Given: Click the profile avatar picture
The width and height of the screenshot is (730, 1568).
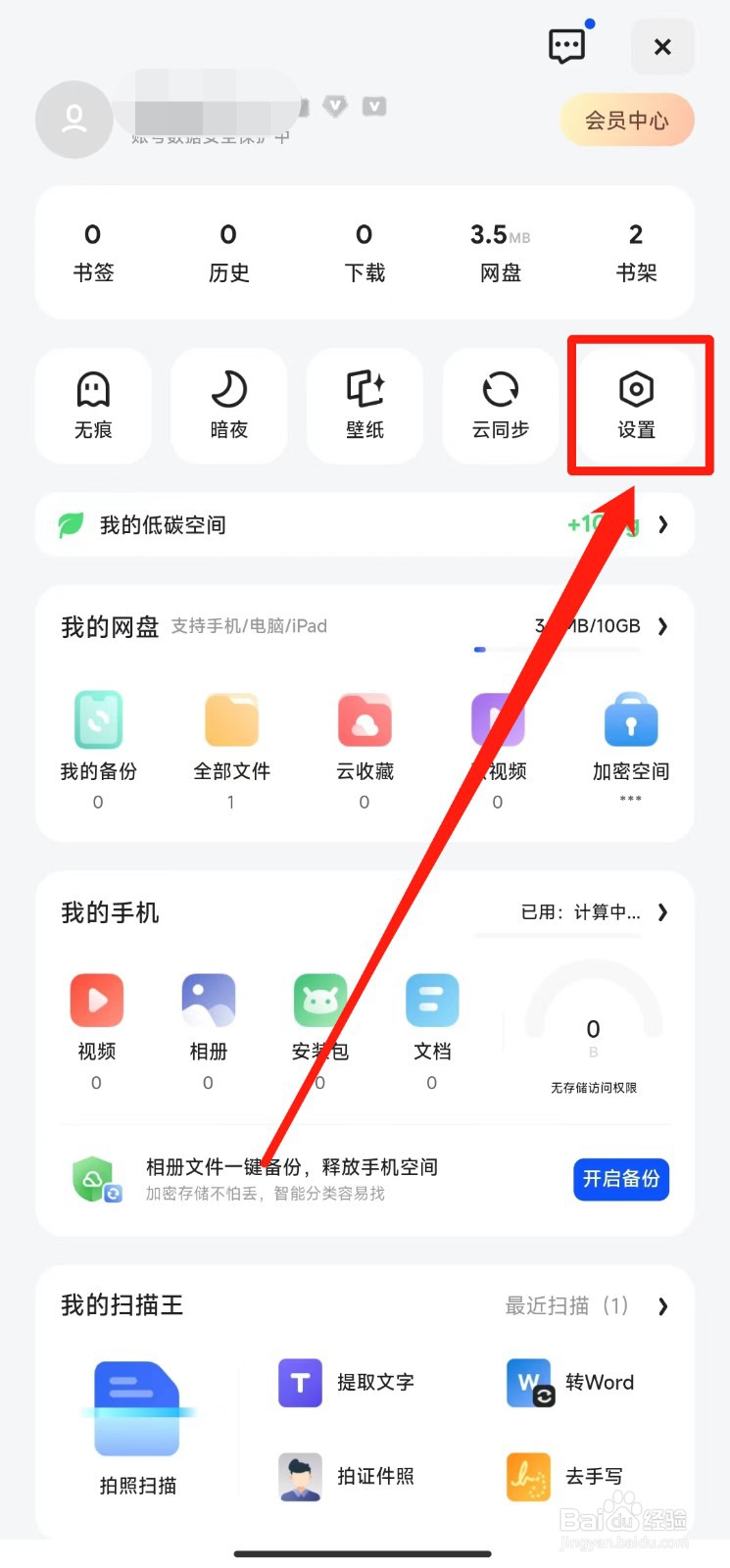Looking at the screenshot, I should click(x=73, y=120).
